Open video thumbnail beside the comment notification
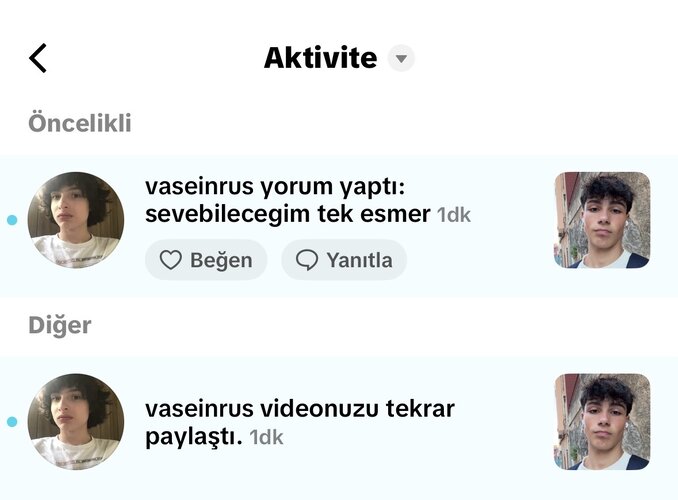The height and width of the screenshot is (500, 678). click(x=602, y=220)
